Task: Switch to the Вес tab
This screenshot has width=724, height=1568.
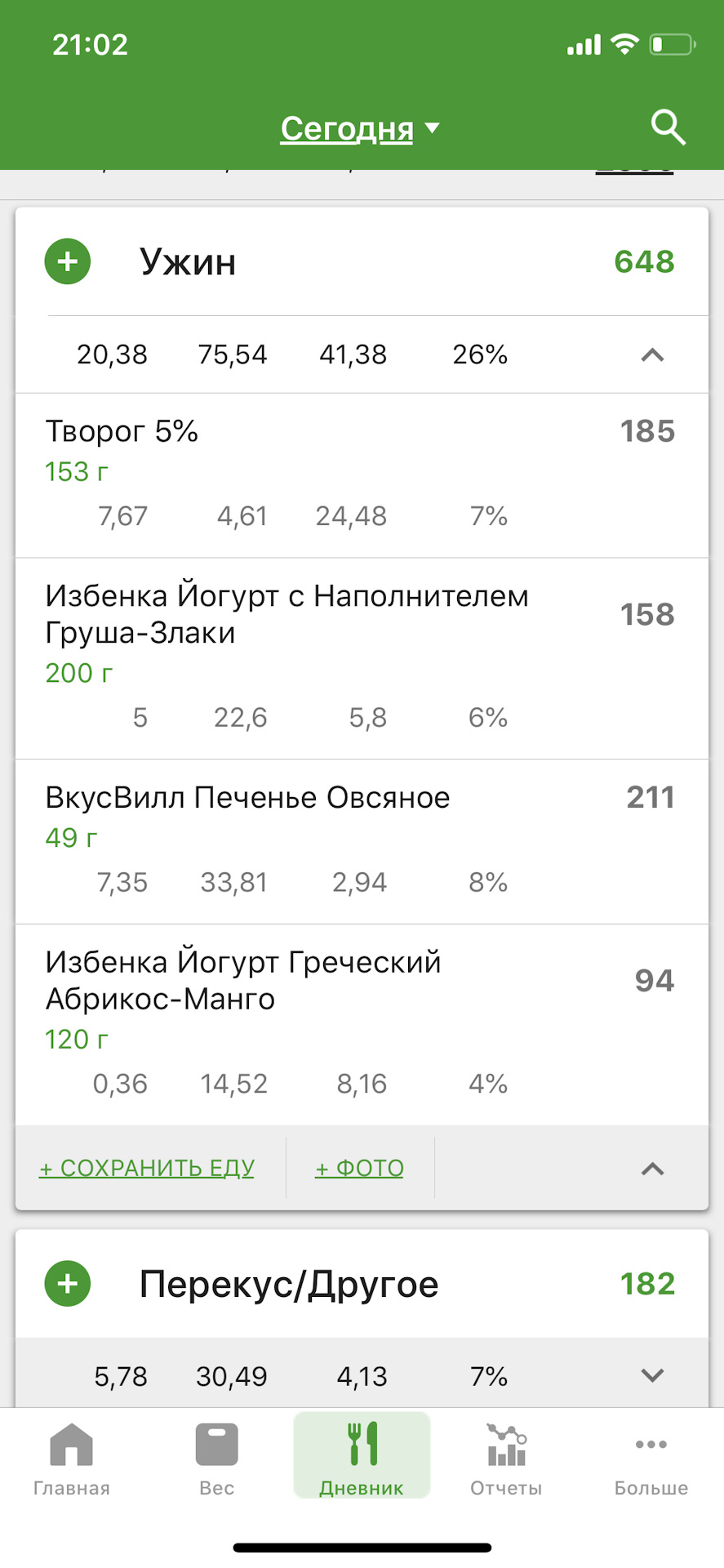Action: (x=216, y=1459)
